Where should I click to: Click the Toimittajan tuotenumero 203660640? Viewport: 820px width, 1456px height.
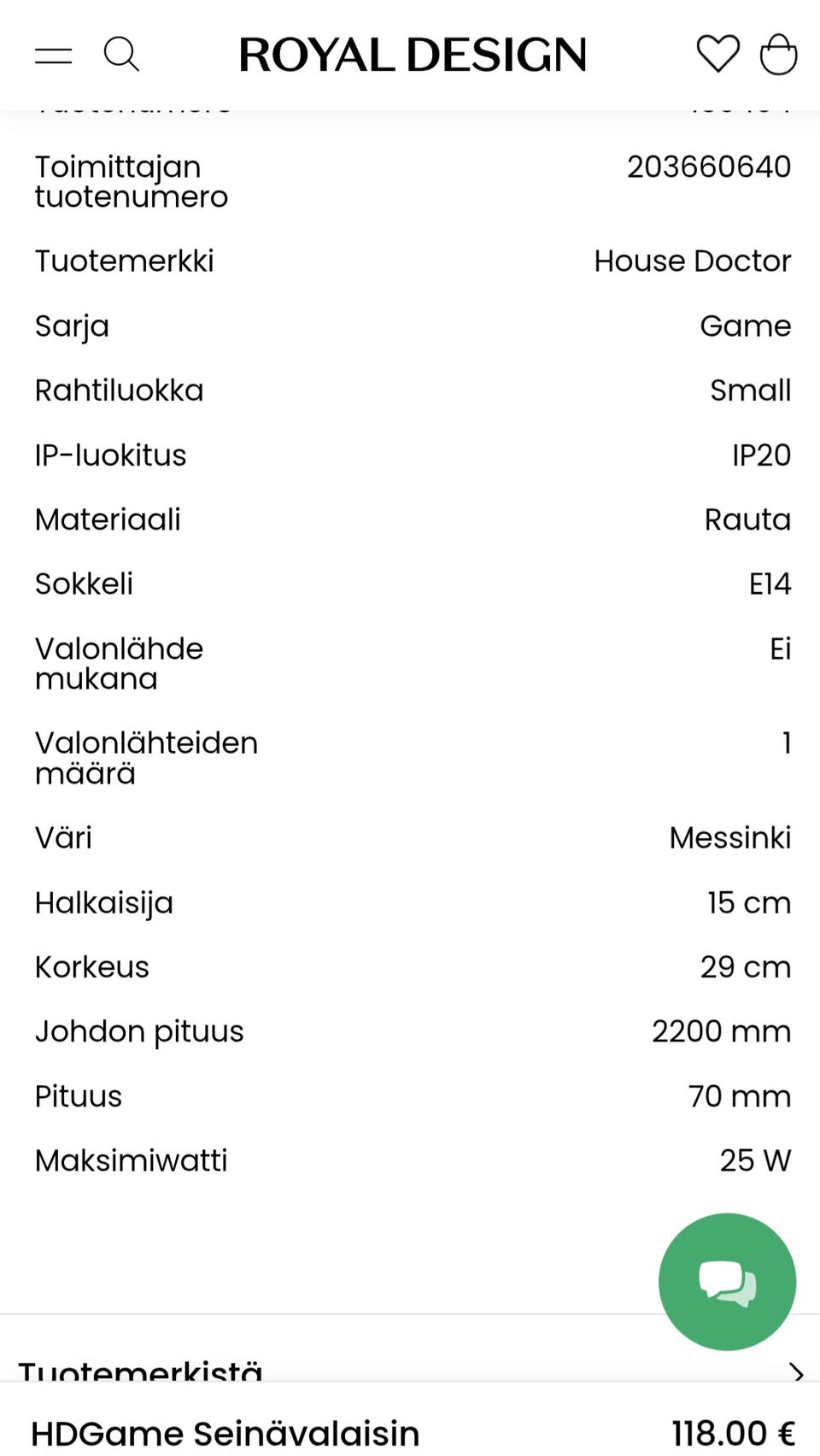(x=709, y=167)
